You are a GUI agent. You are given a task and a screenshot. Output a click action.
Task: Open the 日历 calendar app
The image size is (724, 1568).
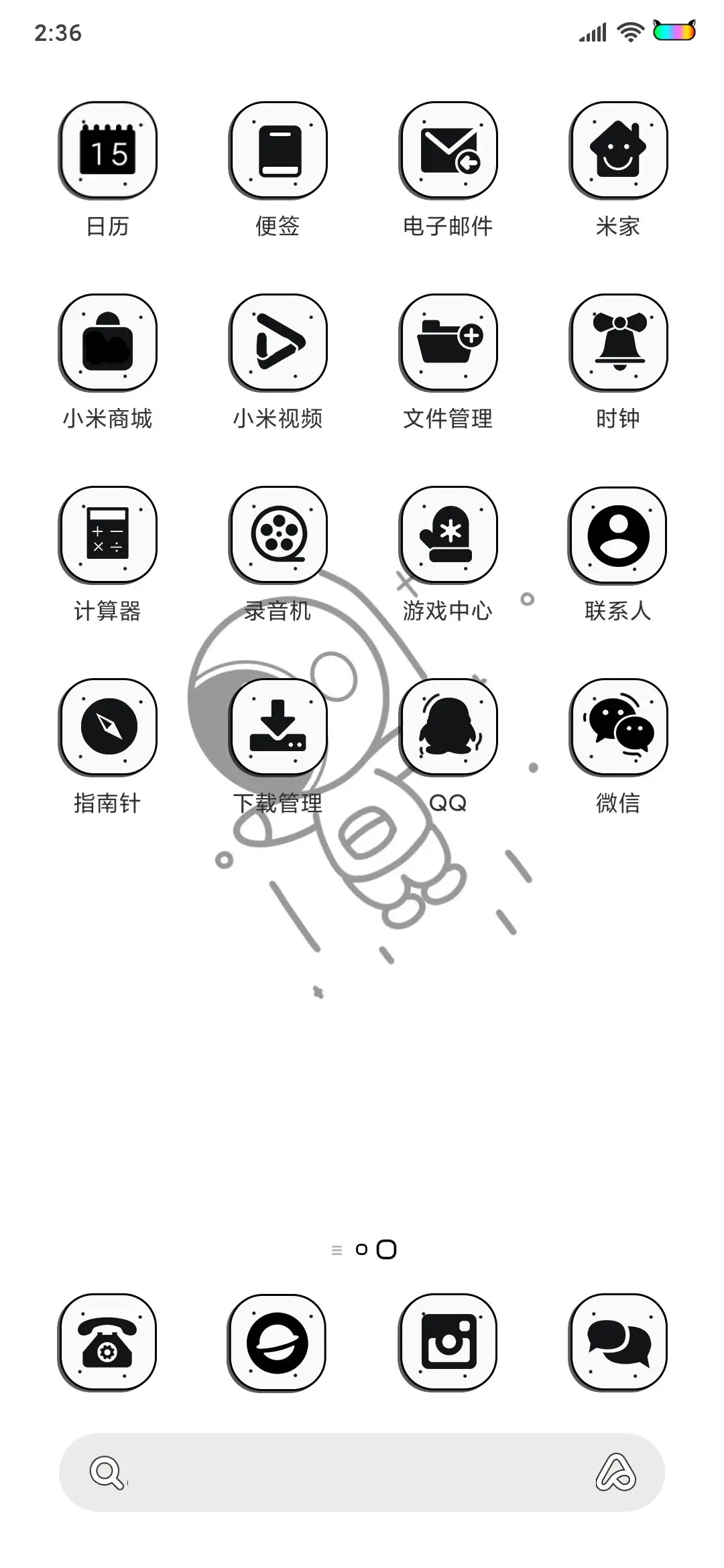(107, 150)
